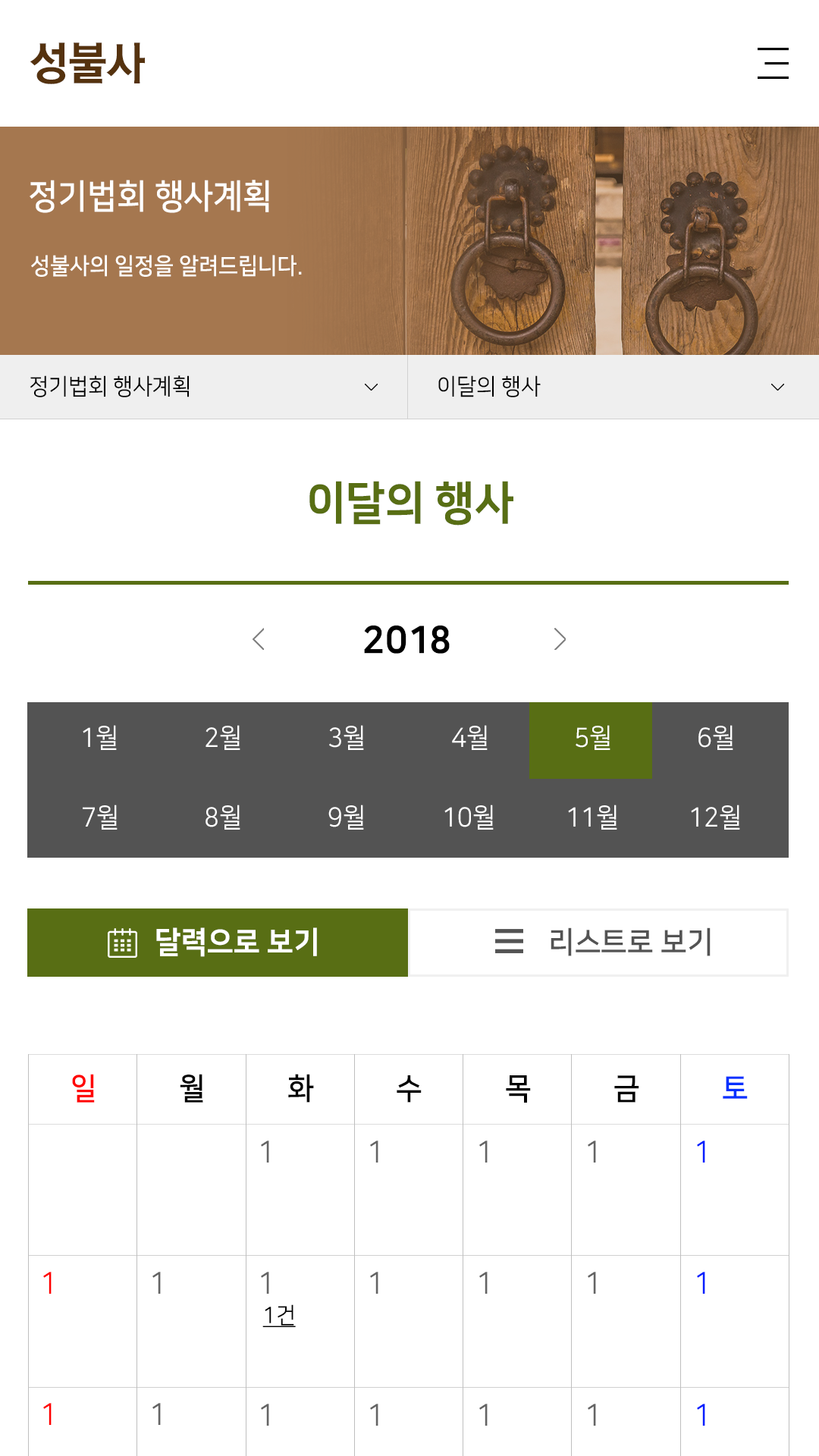Go to next year arrow
This screenshot has width=819, height=1456.
pos(560,639)
